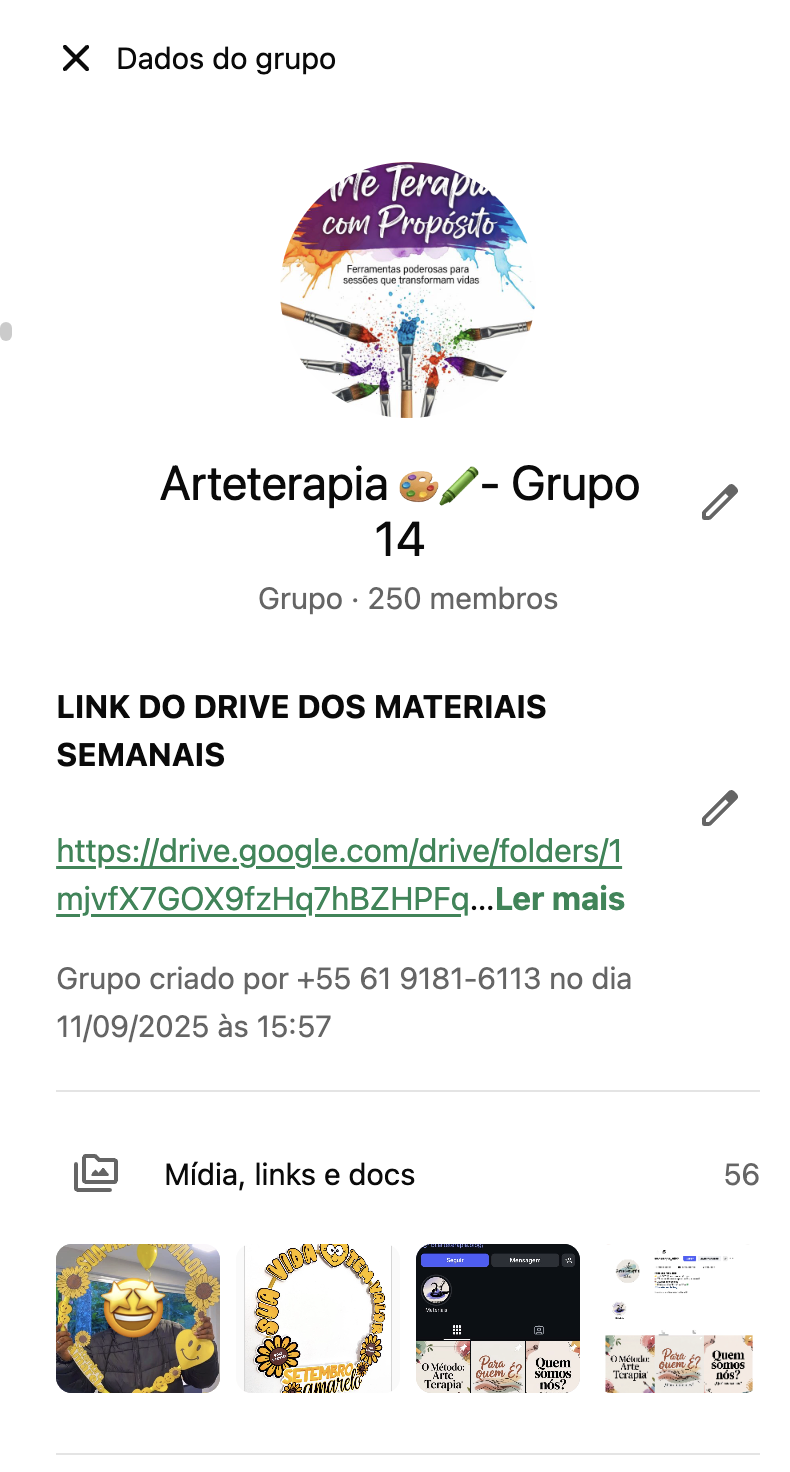Image resolution: width=790 pixels, height=1472 pixels.
Task: Open the 'O Método: Arte Terapia' thumbnail
Action: (678, 1318)
